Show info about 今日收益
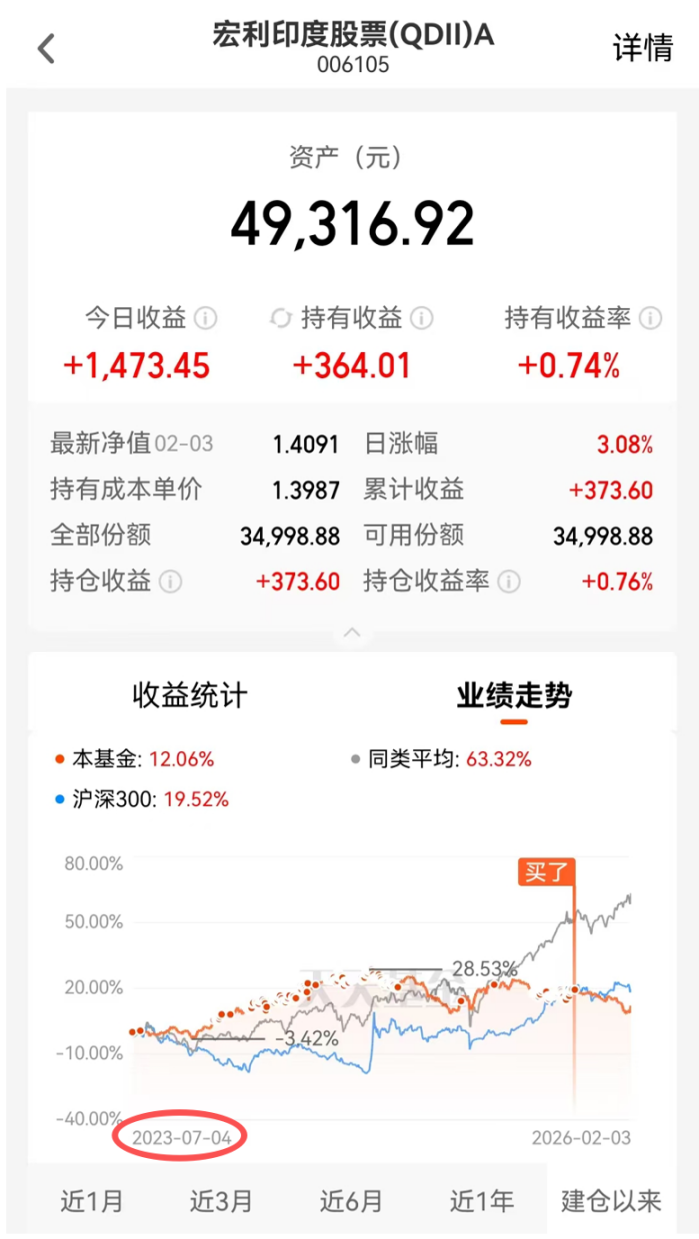 (205, 319)
